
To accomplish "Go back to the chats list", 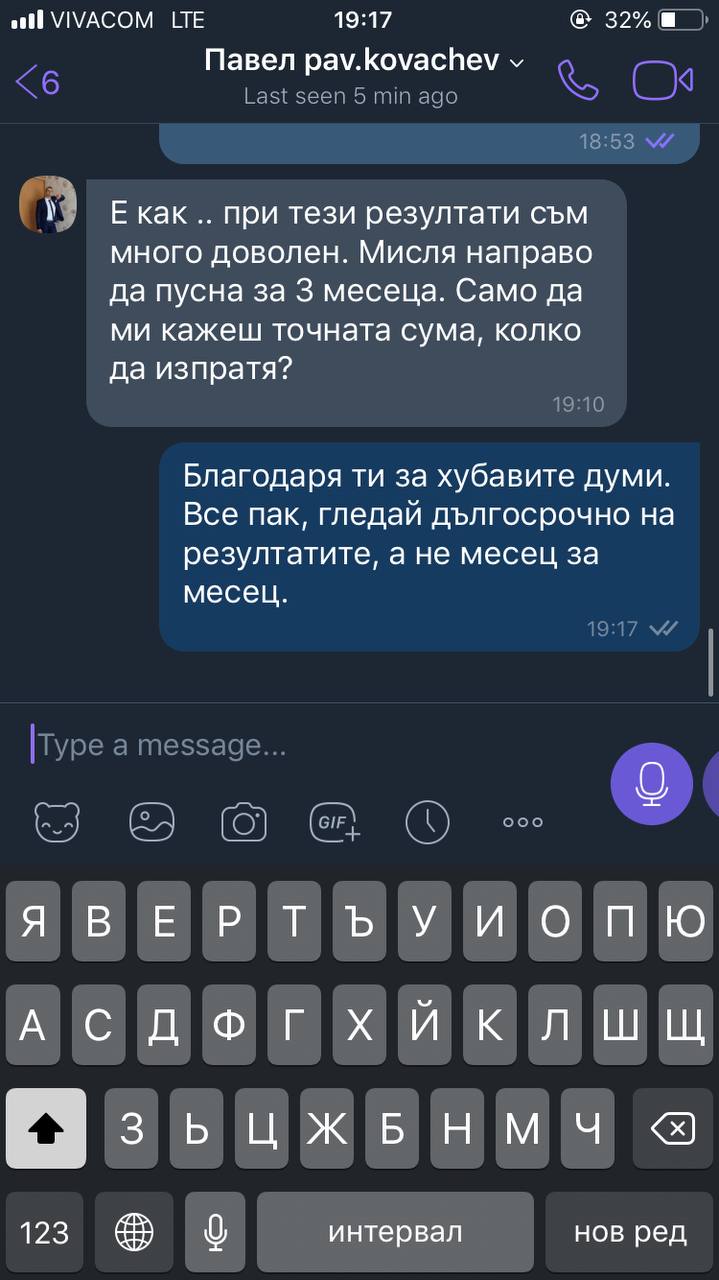I will [38, 82].
